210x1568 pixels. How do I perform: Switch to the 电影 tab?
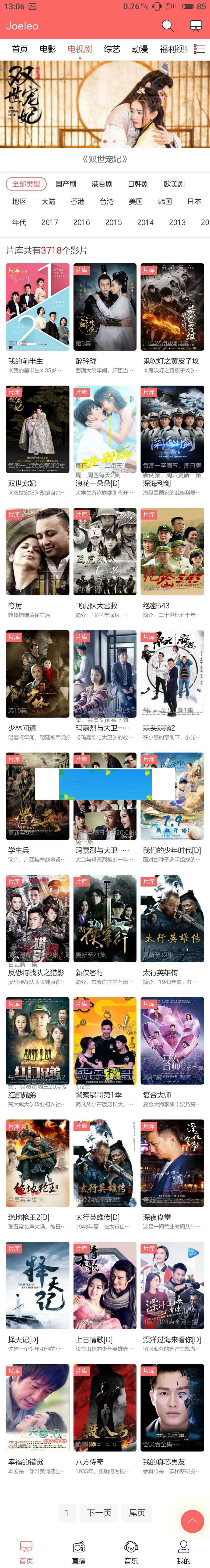pyautogui.click(x=48, y=49)
